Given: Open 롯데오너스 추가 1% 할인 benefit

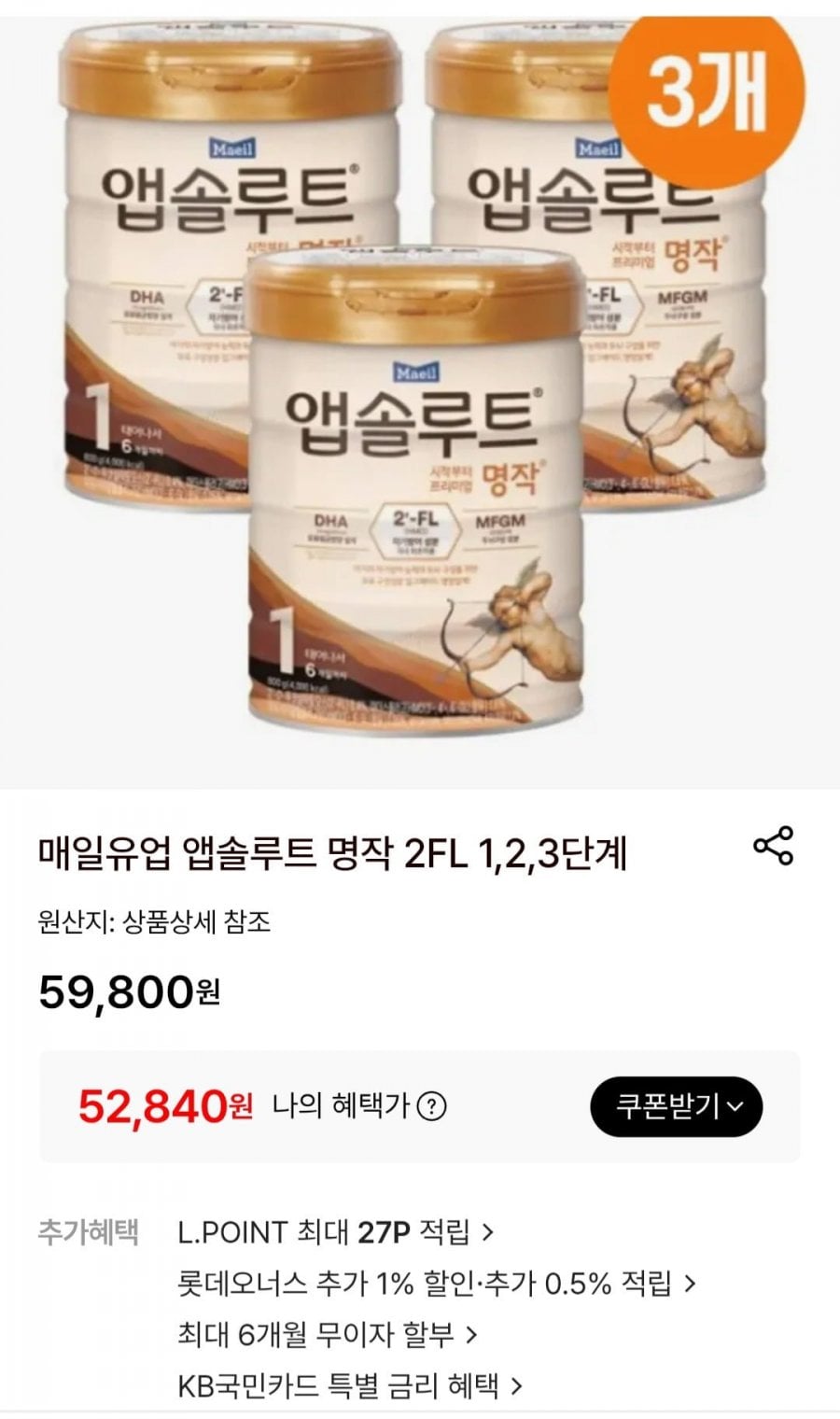Looking at the screenshot, I should tap(437, 1284).
